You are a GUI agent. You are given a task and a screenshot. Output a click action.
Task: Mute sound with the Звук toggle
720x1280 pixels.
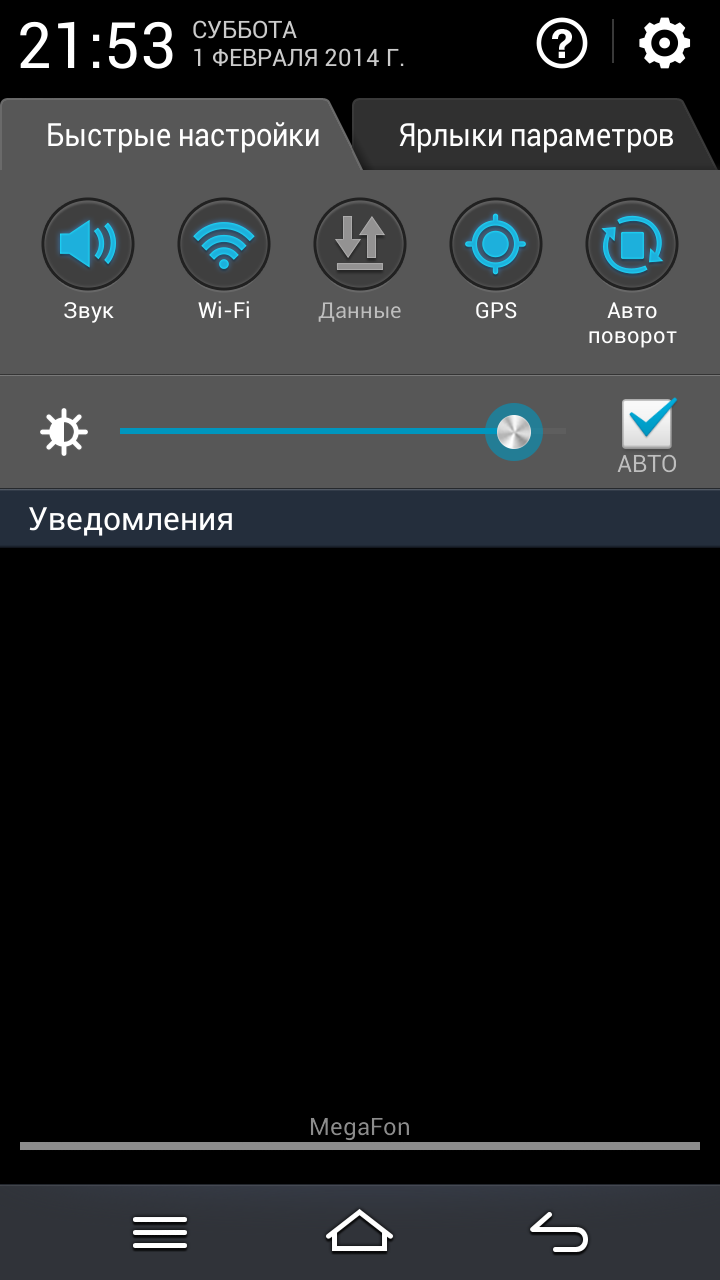coord(88,244)
